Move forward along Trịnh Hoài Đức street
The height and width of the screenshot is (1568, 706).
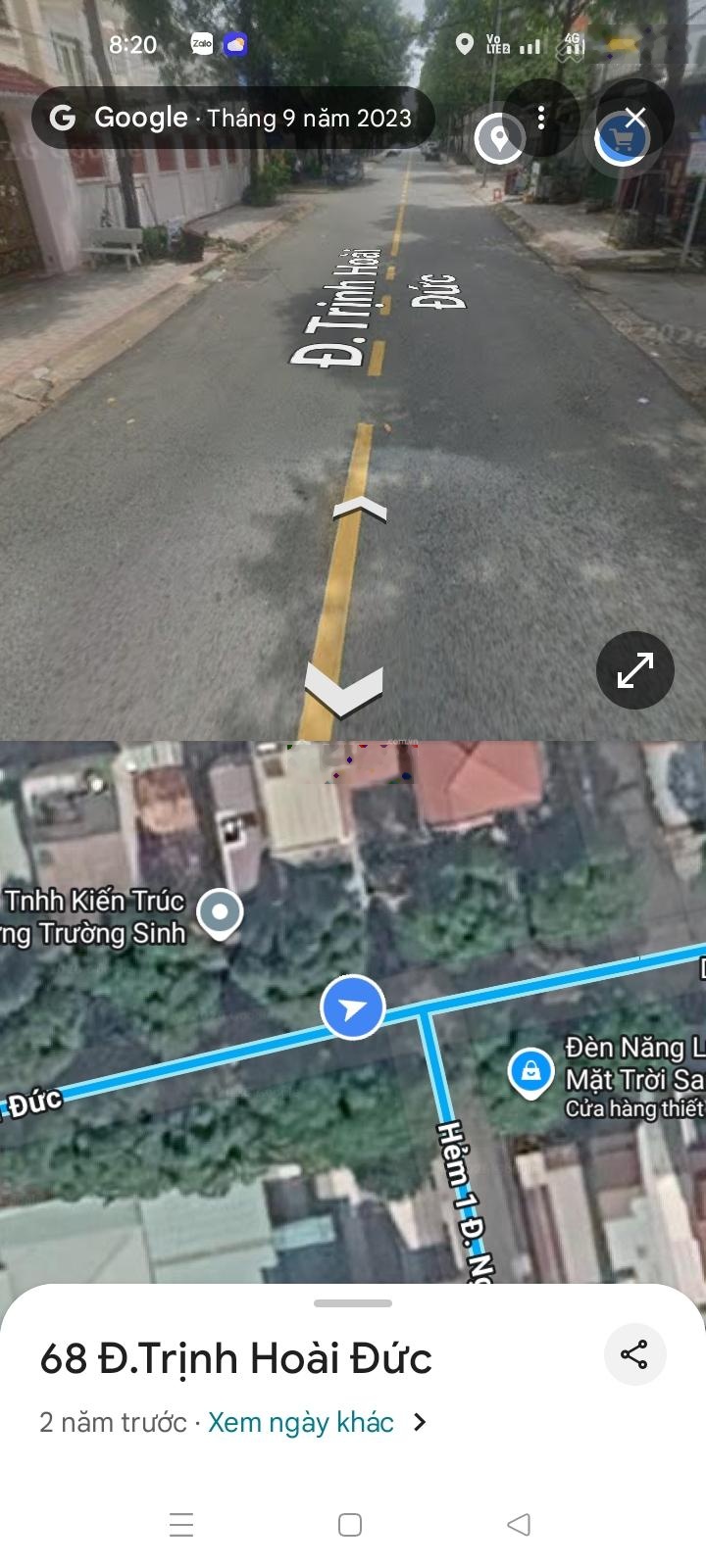(360, 509)
